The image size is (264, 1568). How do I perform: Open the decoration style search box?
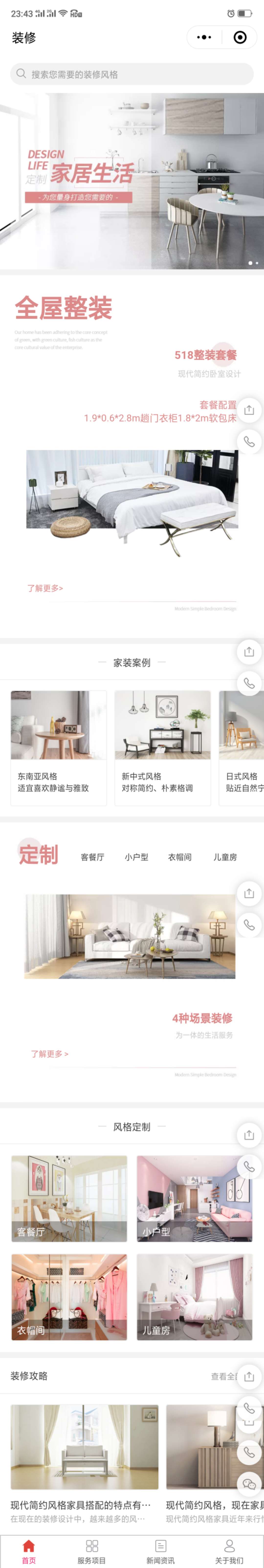pos(132,74)
